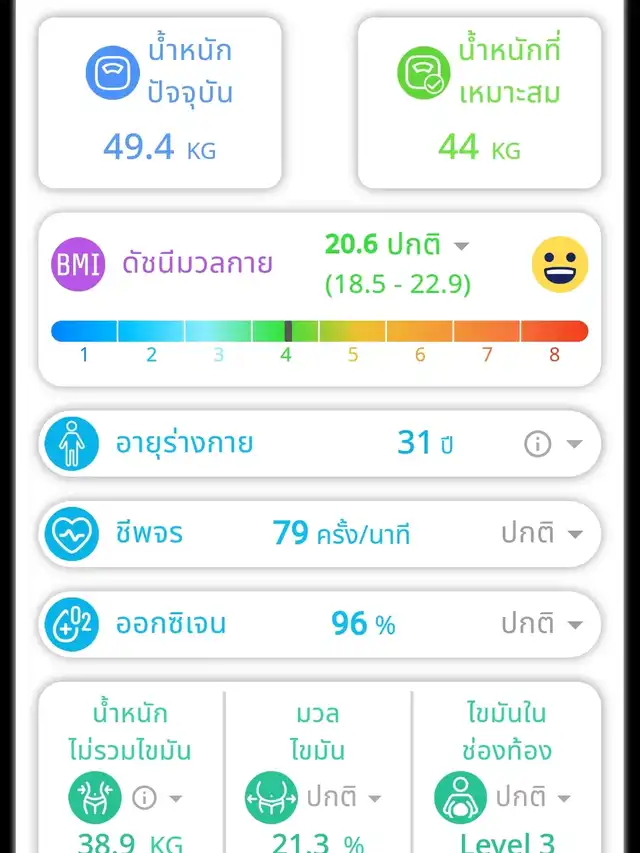Show info for น้ำหนักไม่รวมไขมัน
Image resolution: width=640 pixels, height=853 pixels.
pos(145,797)
